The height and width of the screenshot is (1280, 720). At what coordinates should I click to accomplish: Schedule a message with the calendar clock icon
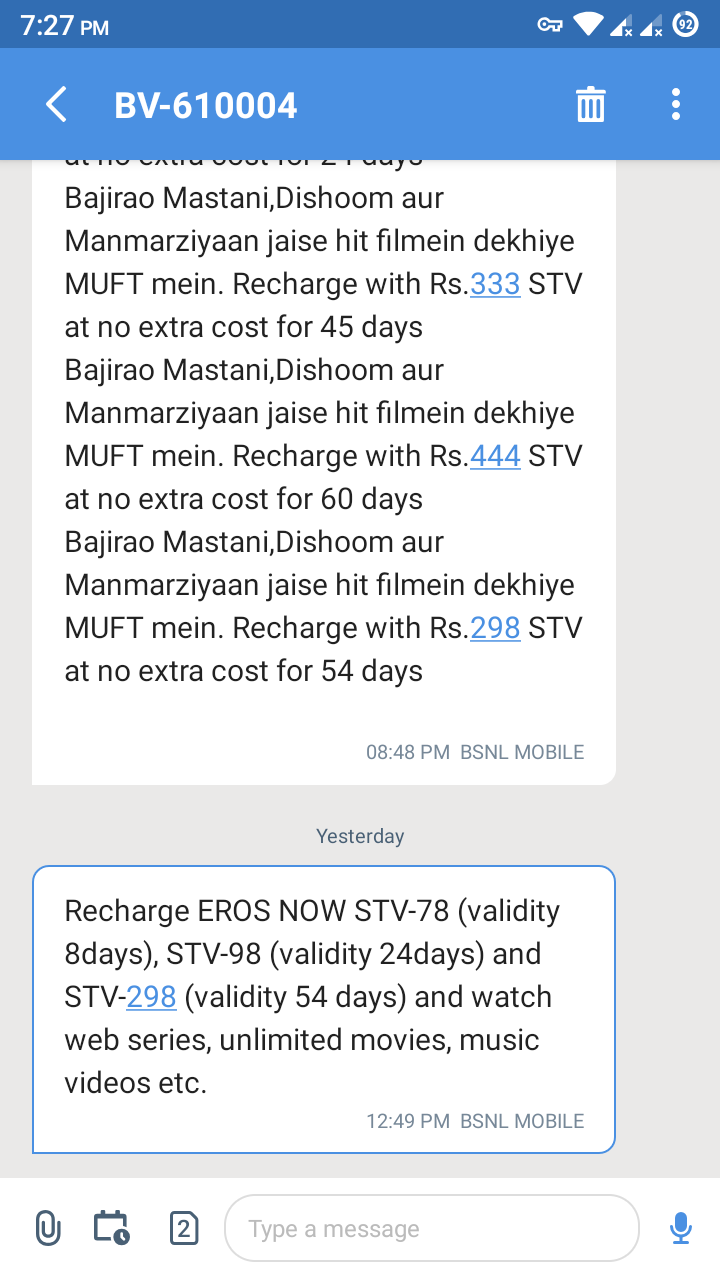pos(111,1227)
